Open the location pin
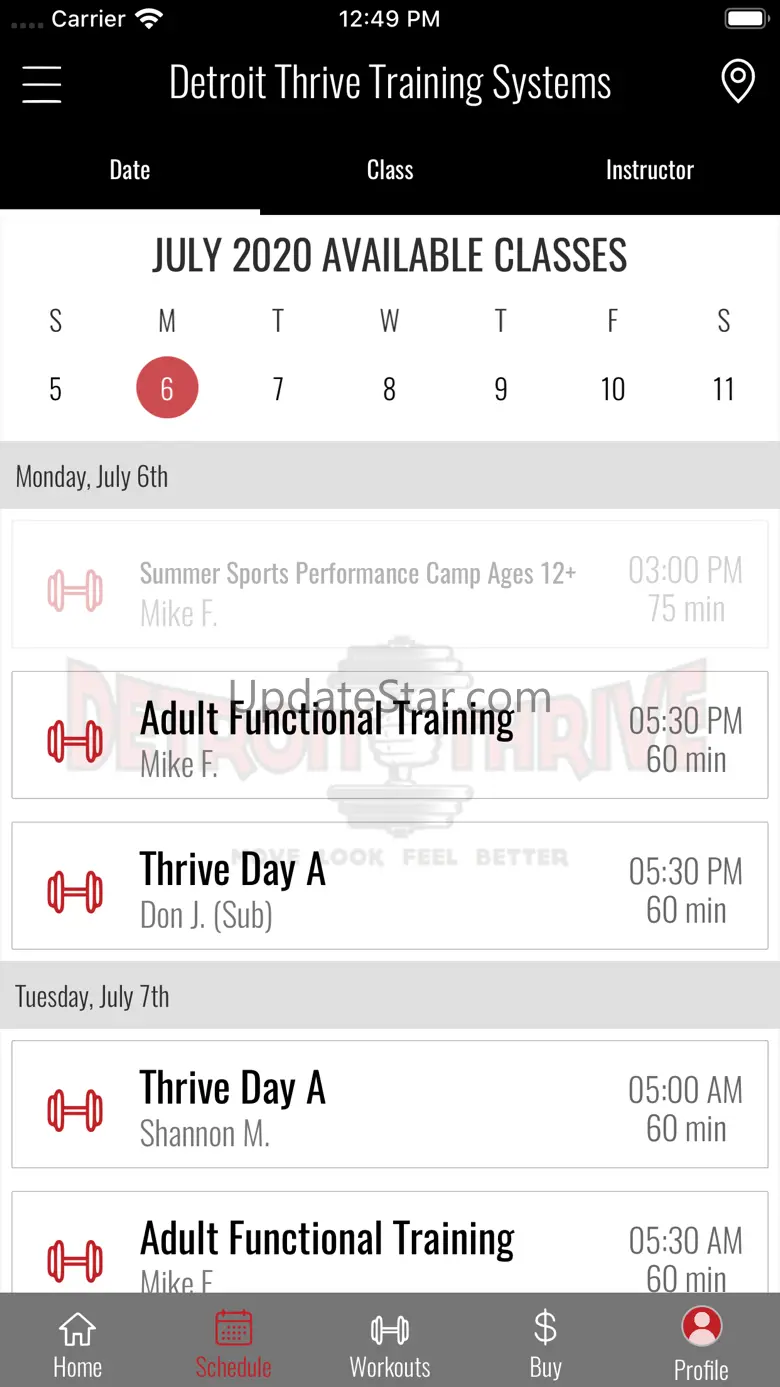Viewport: 780px width, 1387px height. (738, 82)
